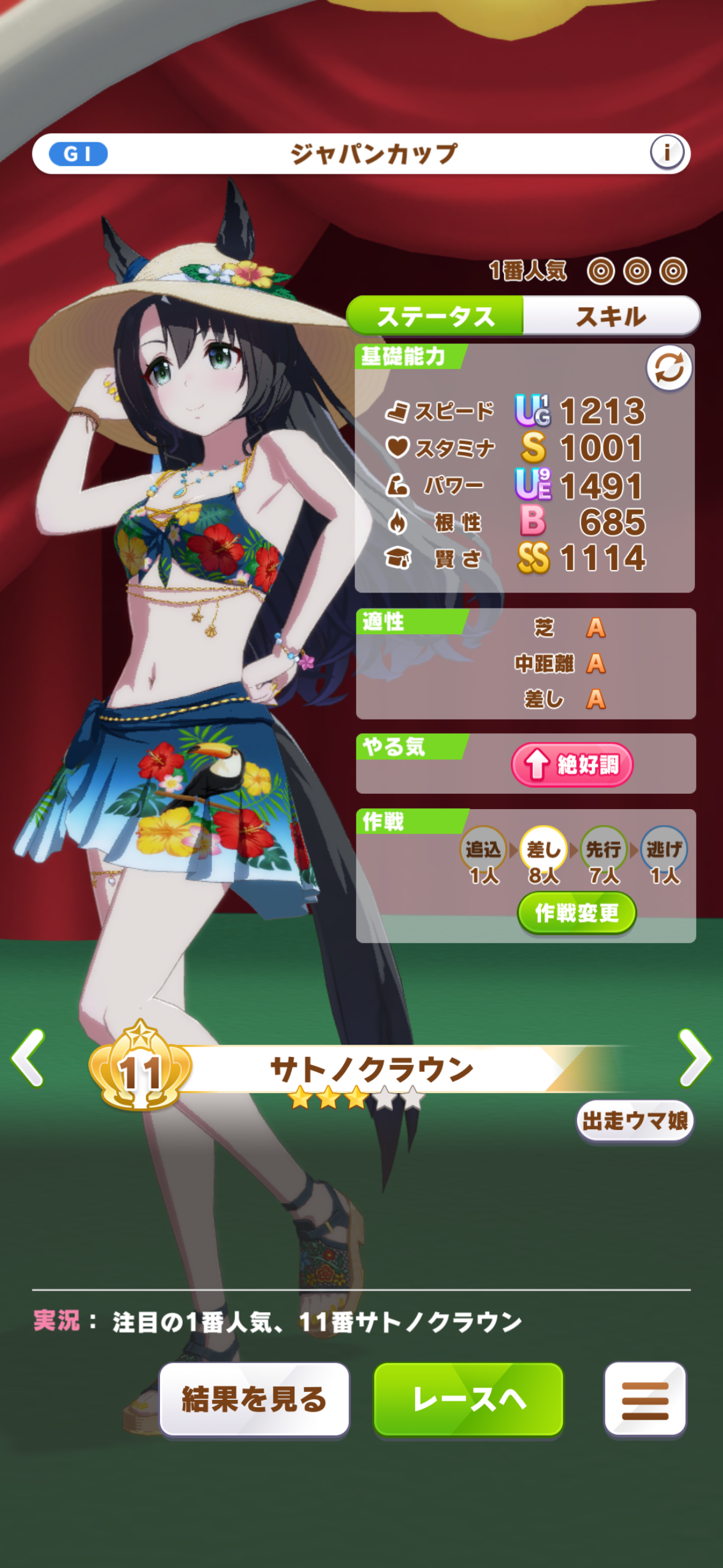Open the info icon for ジャパンカップ
The width and height of the screenshot is (723, 1568).
667,152
